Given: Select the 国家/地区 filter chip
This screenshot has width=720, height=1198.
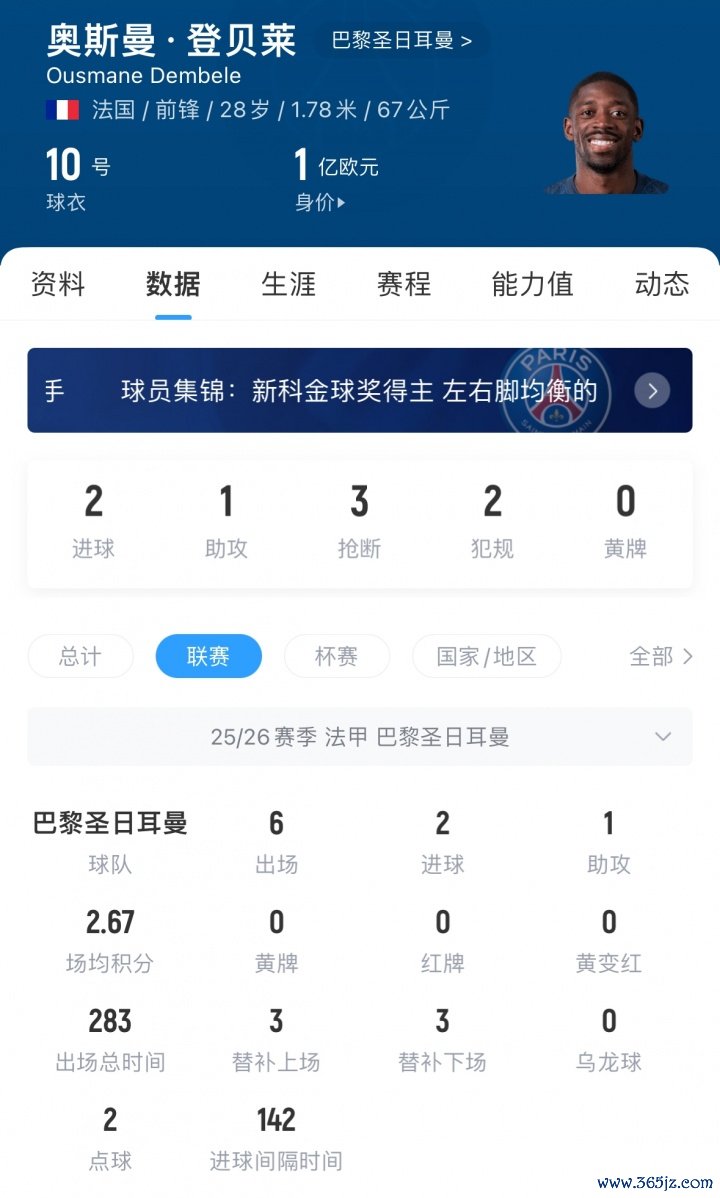Looking at the screenshot, I should pyautogui.click(x=486, y=656).
